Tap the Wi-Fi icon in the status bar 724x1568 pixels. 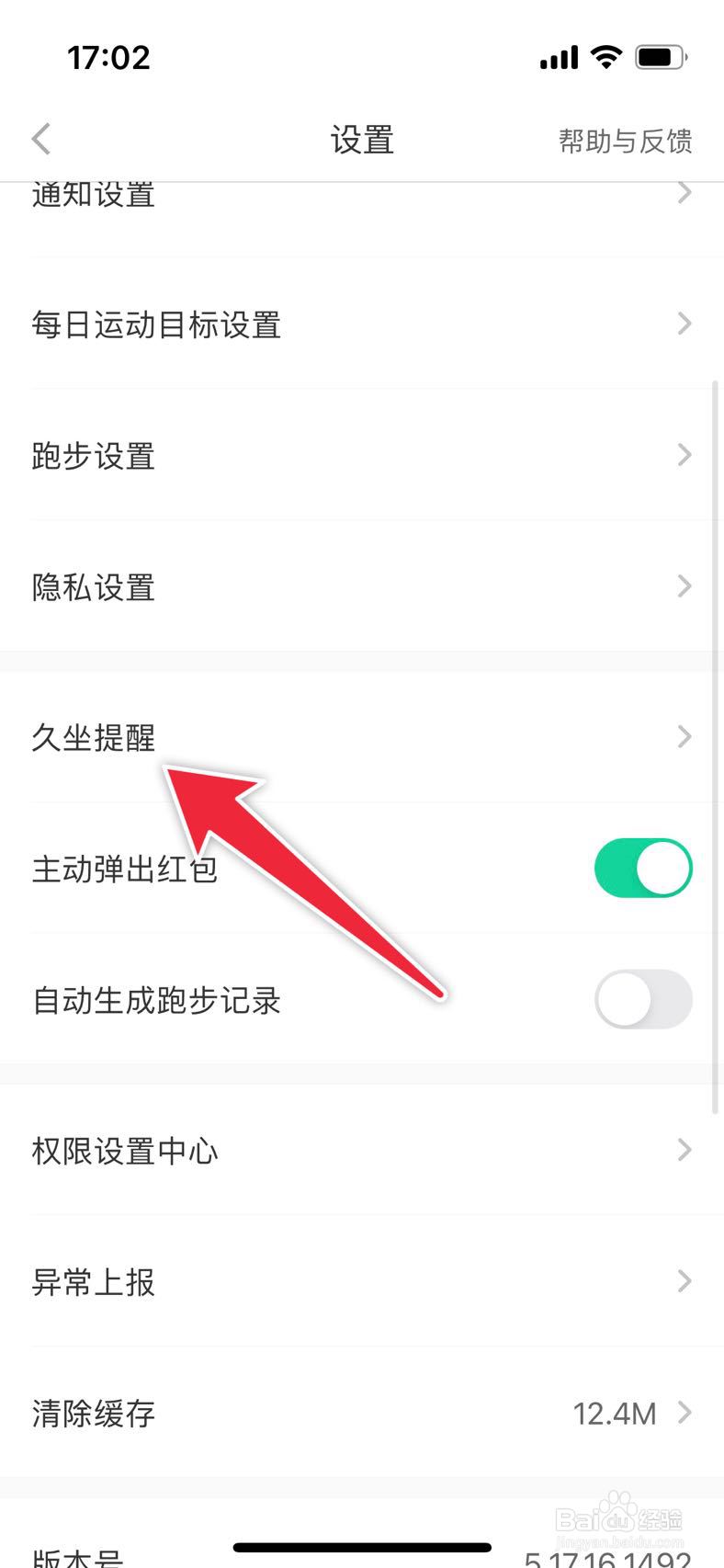pos(605,57)
